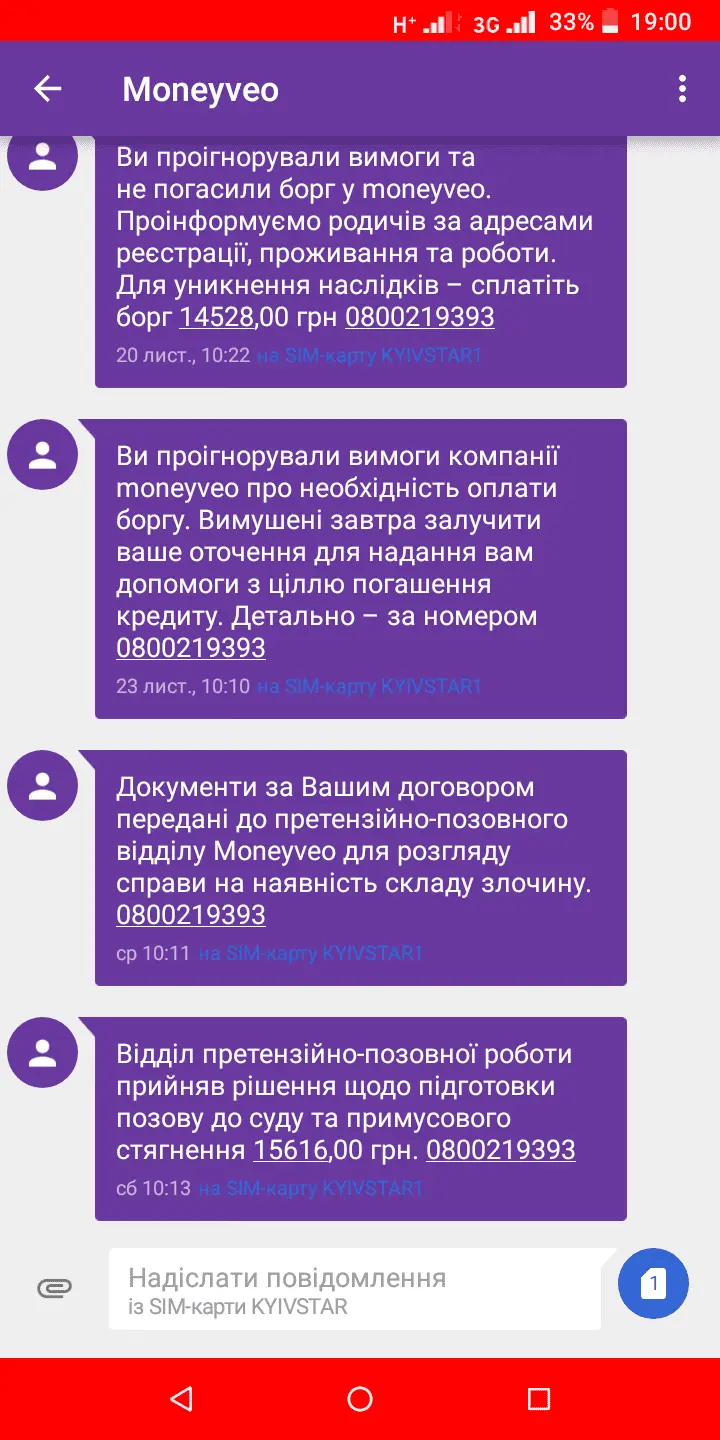Tap the 14528 amount link in the first message
The image size is (720, 1440).
217,318
